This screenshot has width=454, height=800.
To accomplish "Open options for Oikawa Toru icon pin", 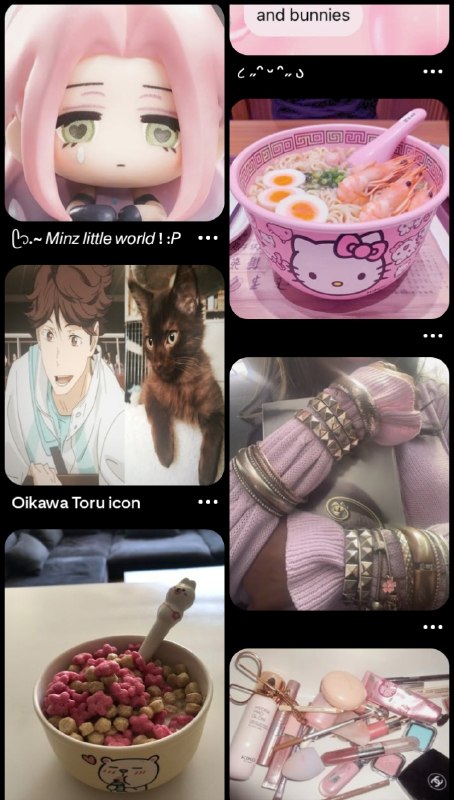I will 208,502.
